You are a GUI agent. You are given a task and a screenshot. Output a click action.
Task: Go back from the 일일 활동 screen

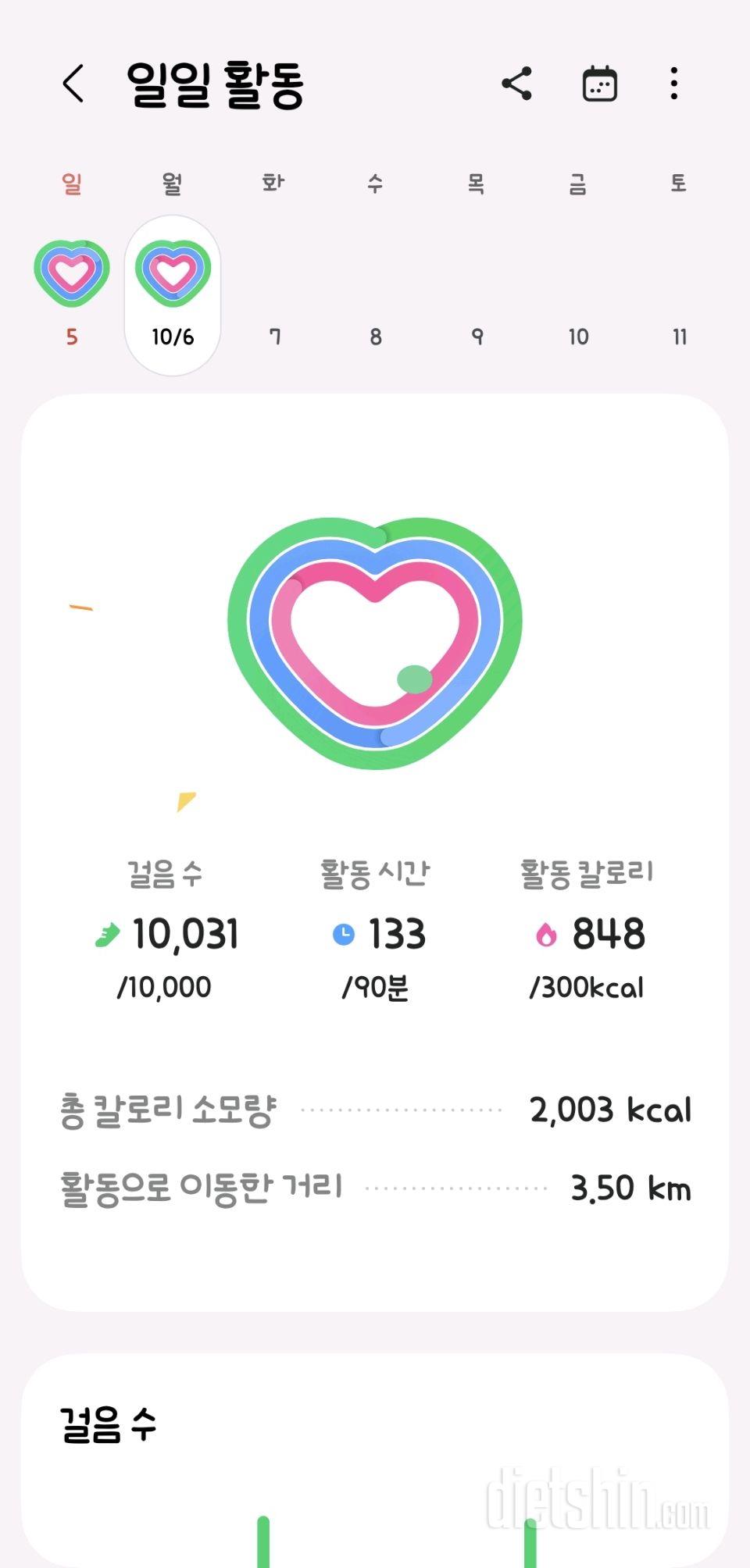pyautogui.click(x=73, y=84)
